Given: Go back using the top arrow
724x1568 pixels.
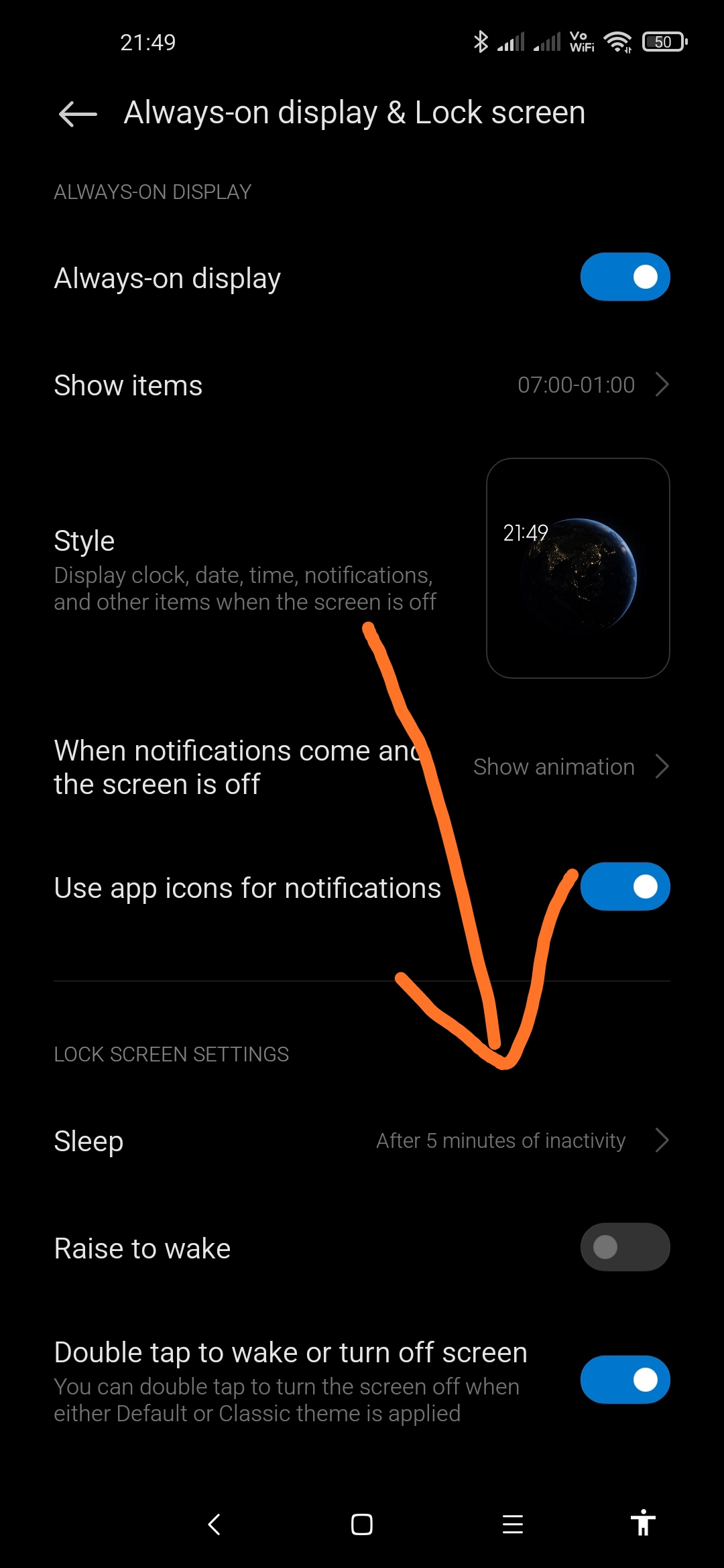Looking at the screenshot, I should click(x=78, y=114).
